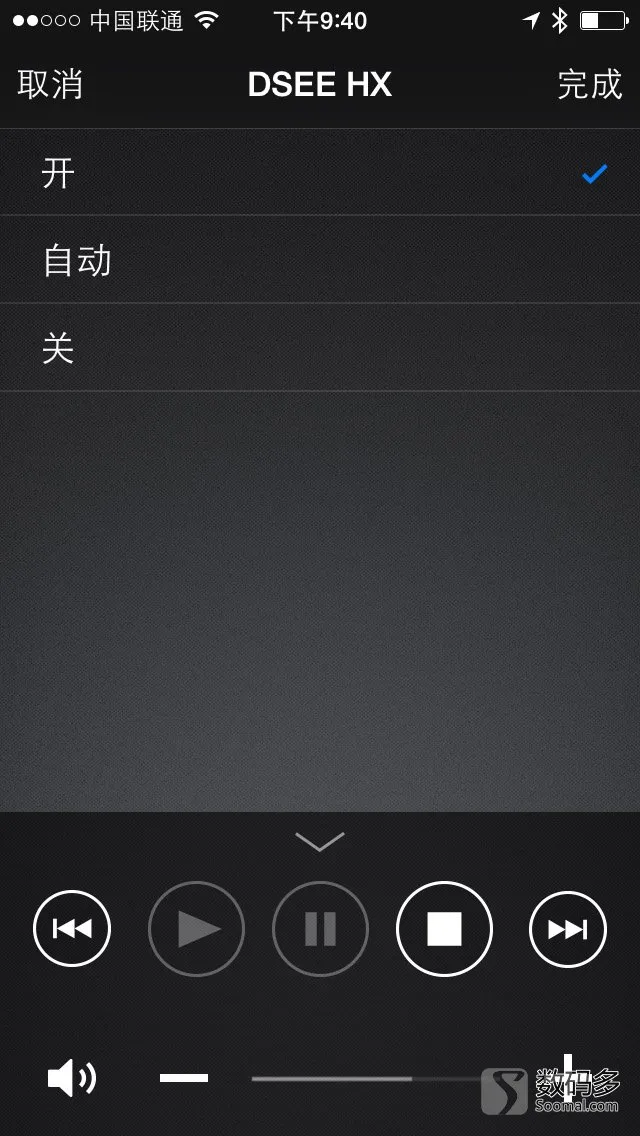This screenshot has width=640, height=1136.
Task: Pause playback
Action: click(320, 929)
